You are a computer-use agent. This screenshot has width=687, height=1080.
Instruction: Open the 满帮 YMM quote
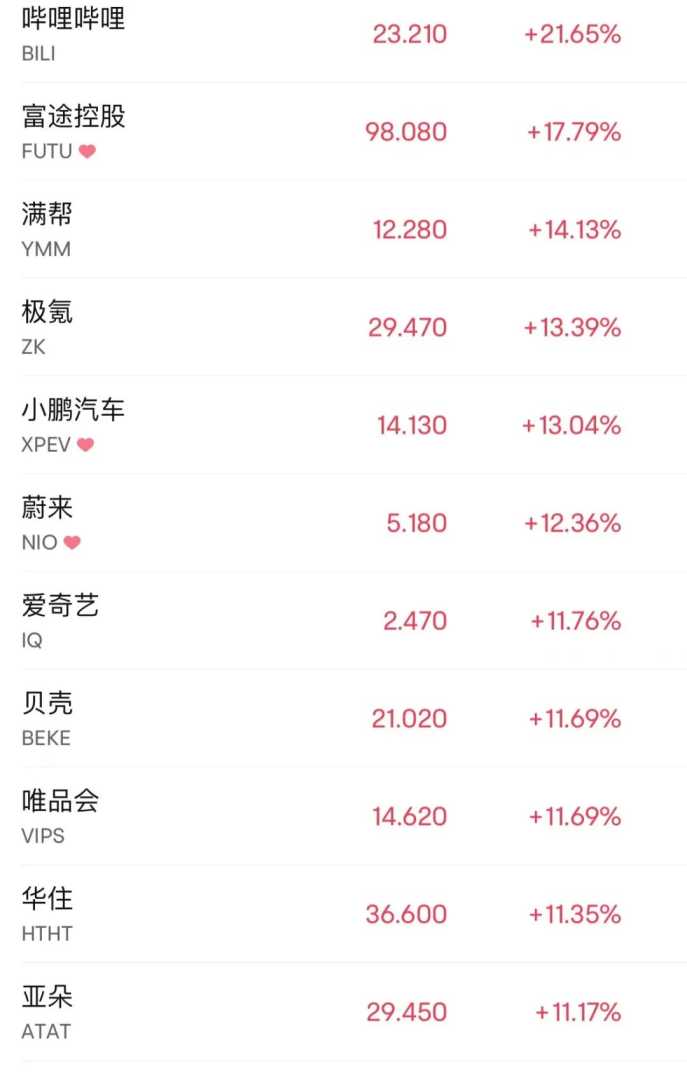coord(48,229)
